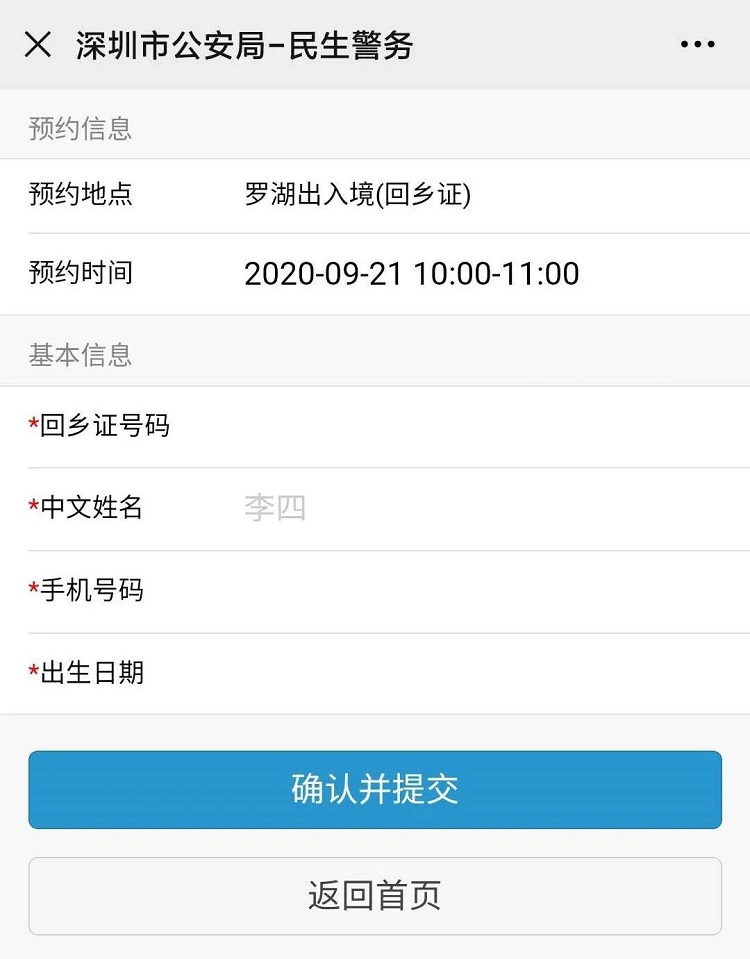750x959 pixels.
Task: Close the 深圳市公安局-民生警务 page
Action: tap(38, 45)
